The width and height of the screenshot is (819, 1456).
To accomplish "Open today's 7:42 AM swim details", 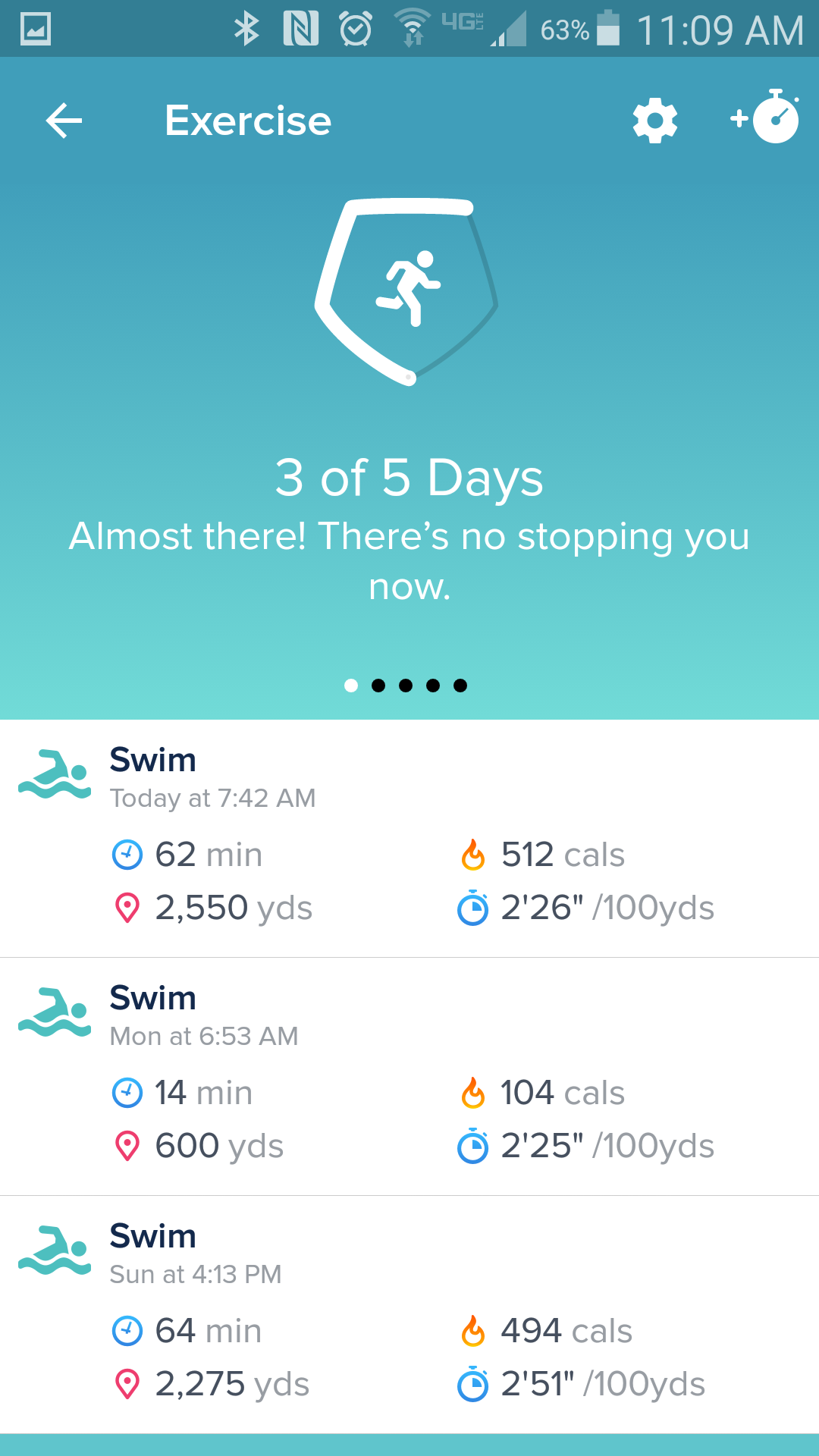I will [x=409, y=838].
